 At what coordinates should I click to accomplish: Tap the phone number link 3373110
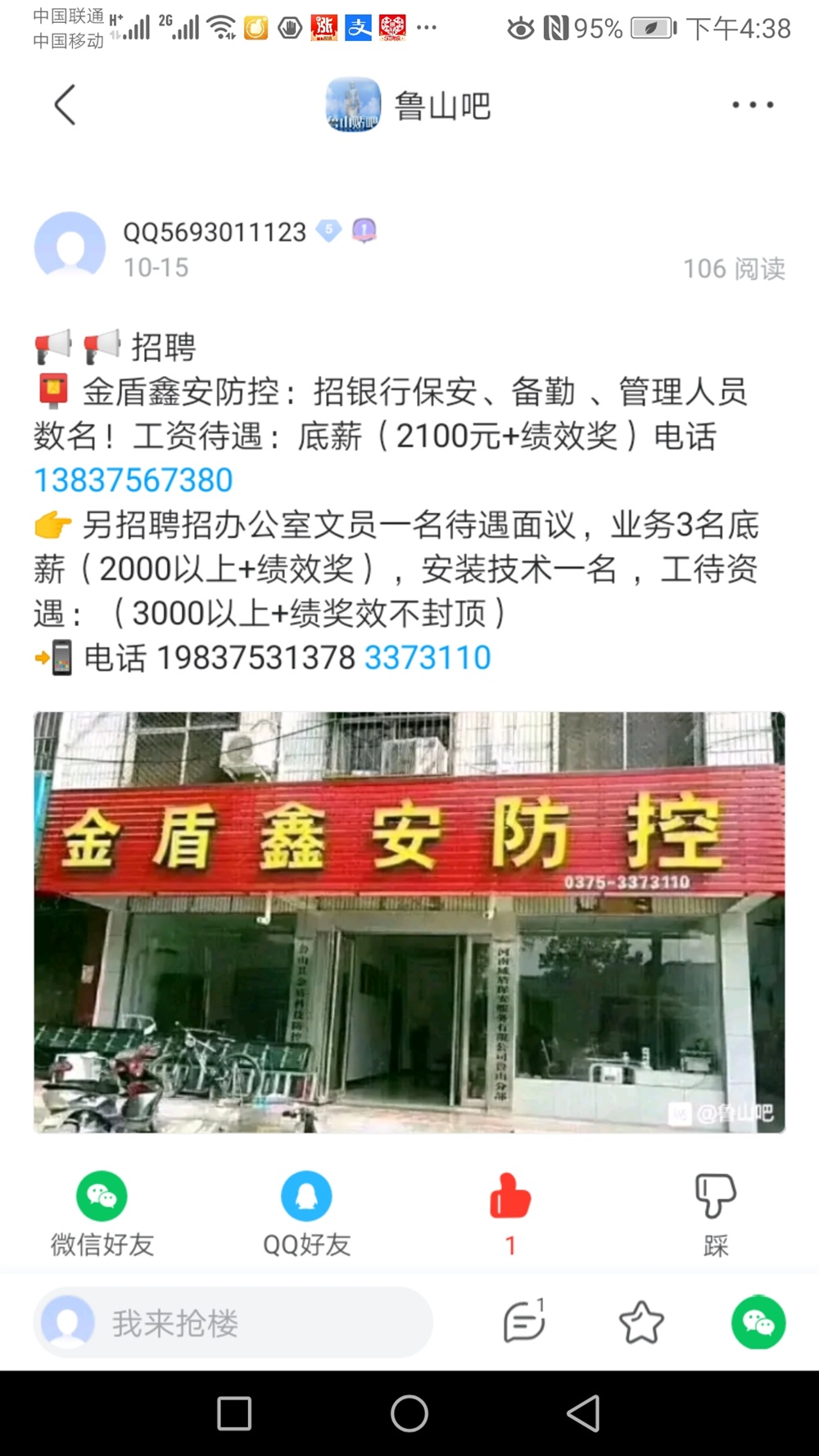(427, 657)
